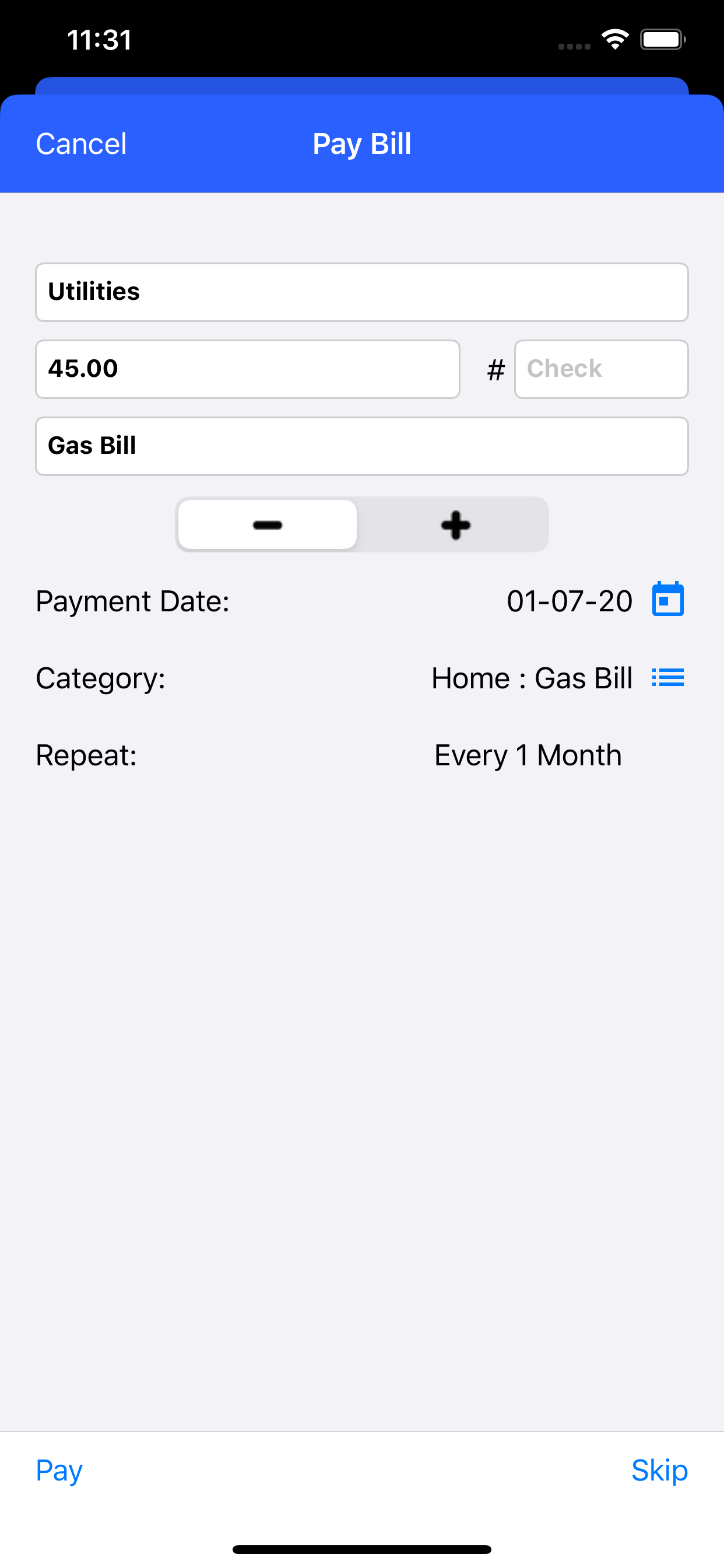724x1568 pixels.
Task: Open the Every 1 Month repeat setting
Action: pyautogui.click(x=527, y=755)
